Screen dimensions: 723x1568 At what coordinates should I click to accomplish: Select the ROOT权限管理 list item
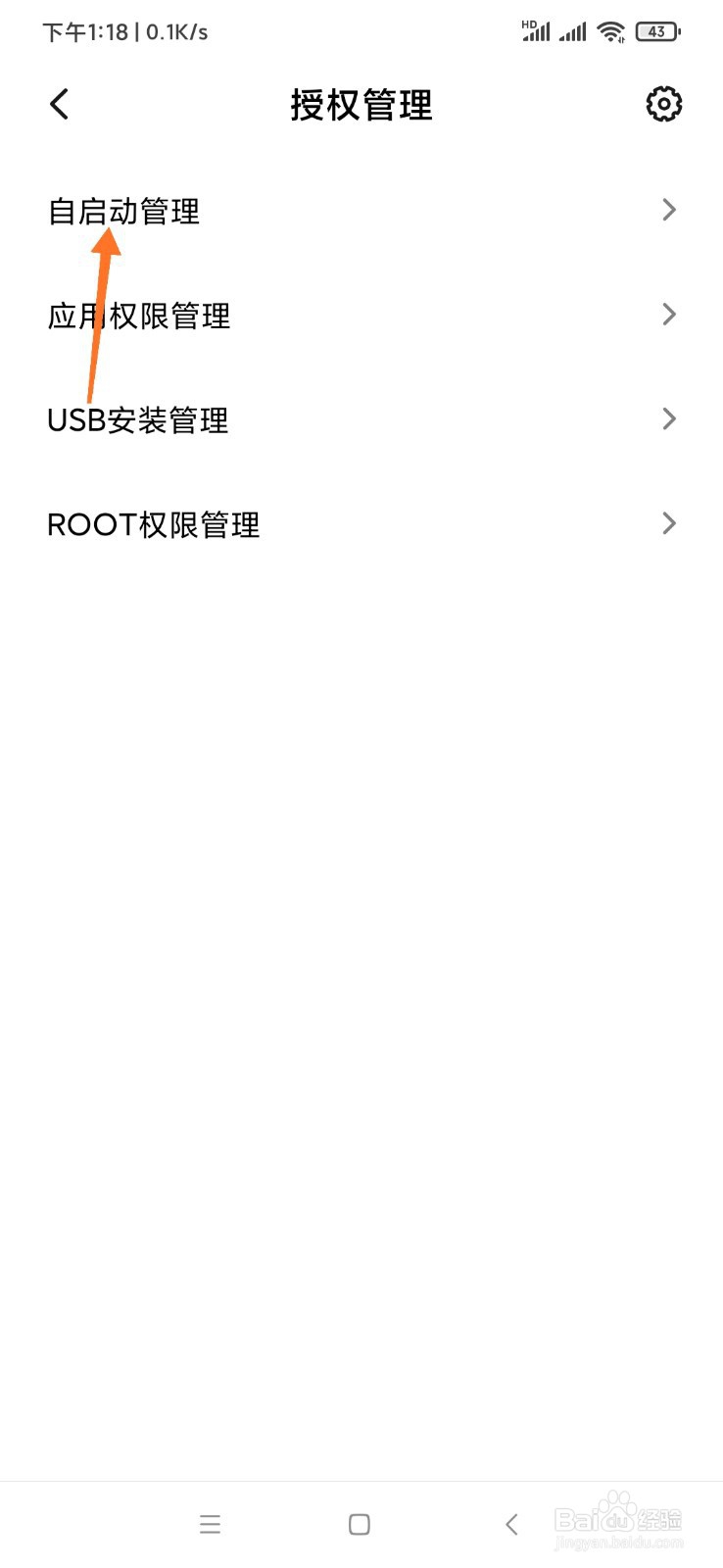(x=154, y=523)
